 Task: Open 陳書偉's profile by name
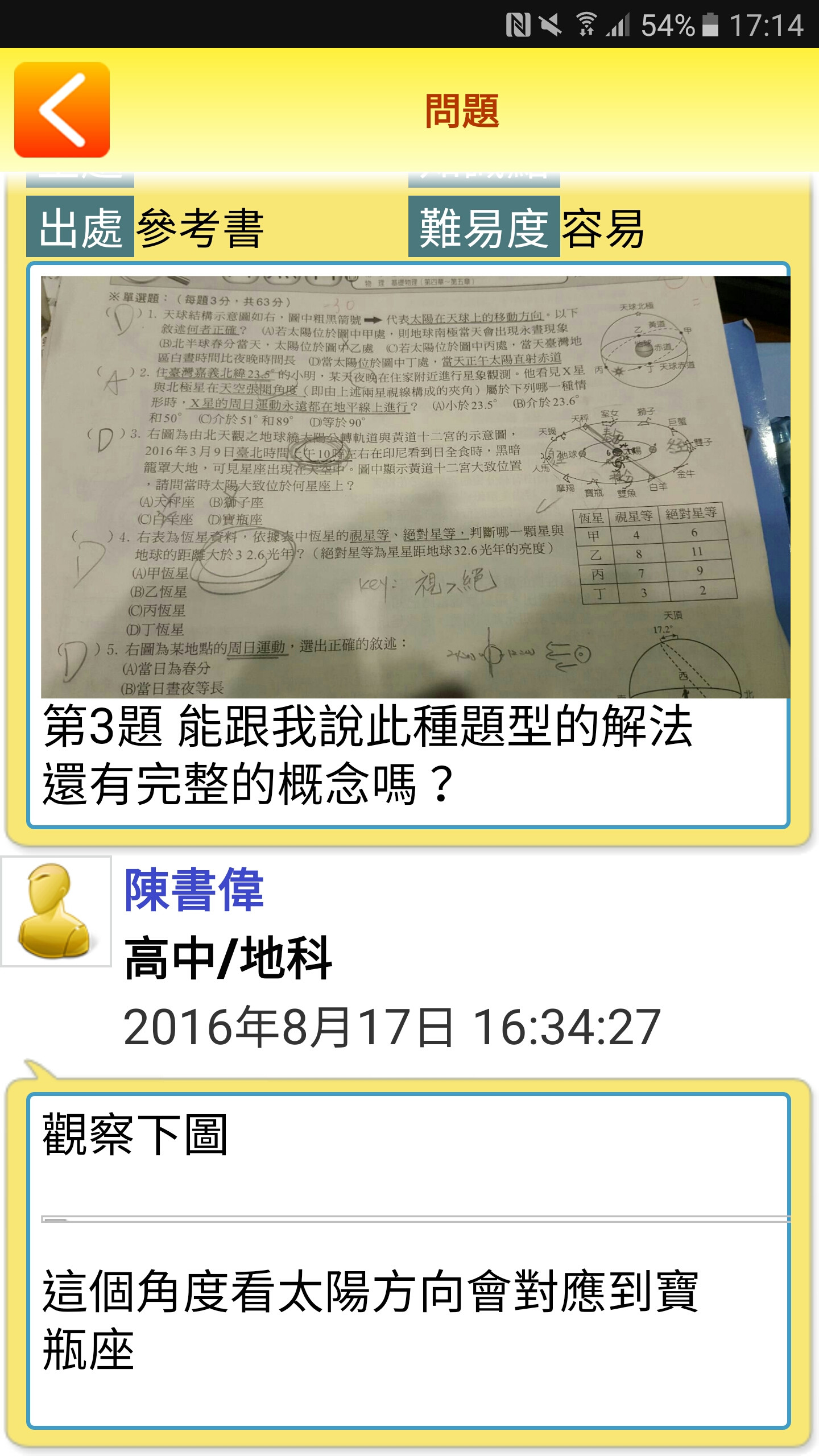tap(195, 890)
